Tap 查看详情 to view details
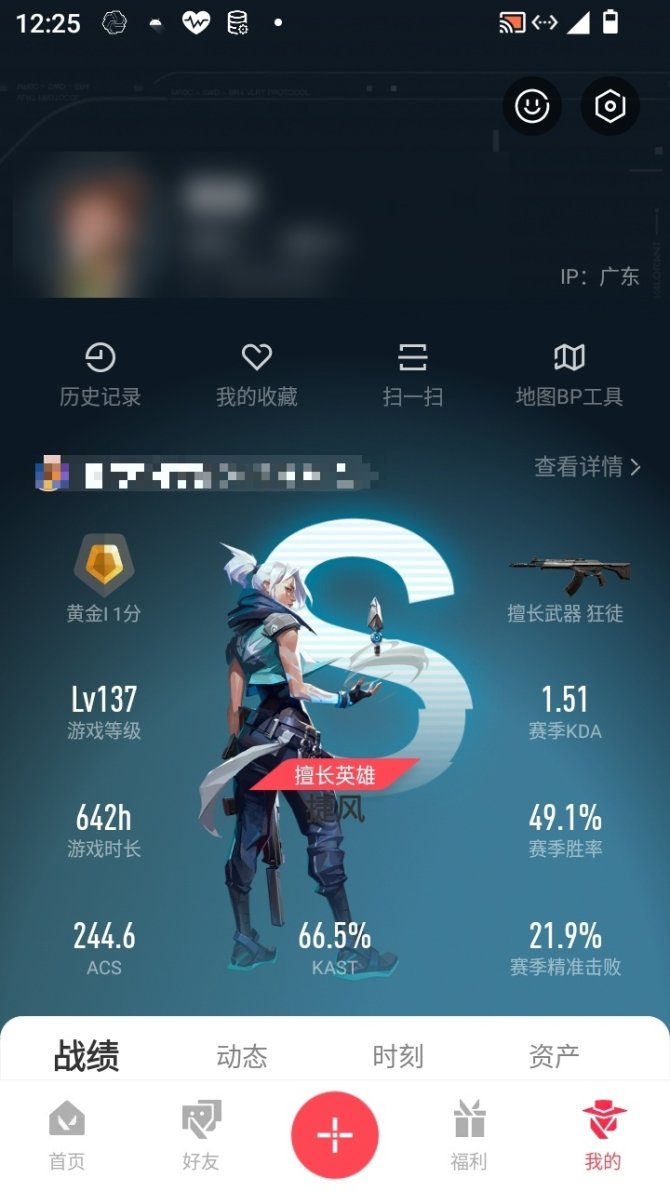 pos(587,466)
